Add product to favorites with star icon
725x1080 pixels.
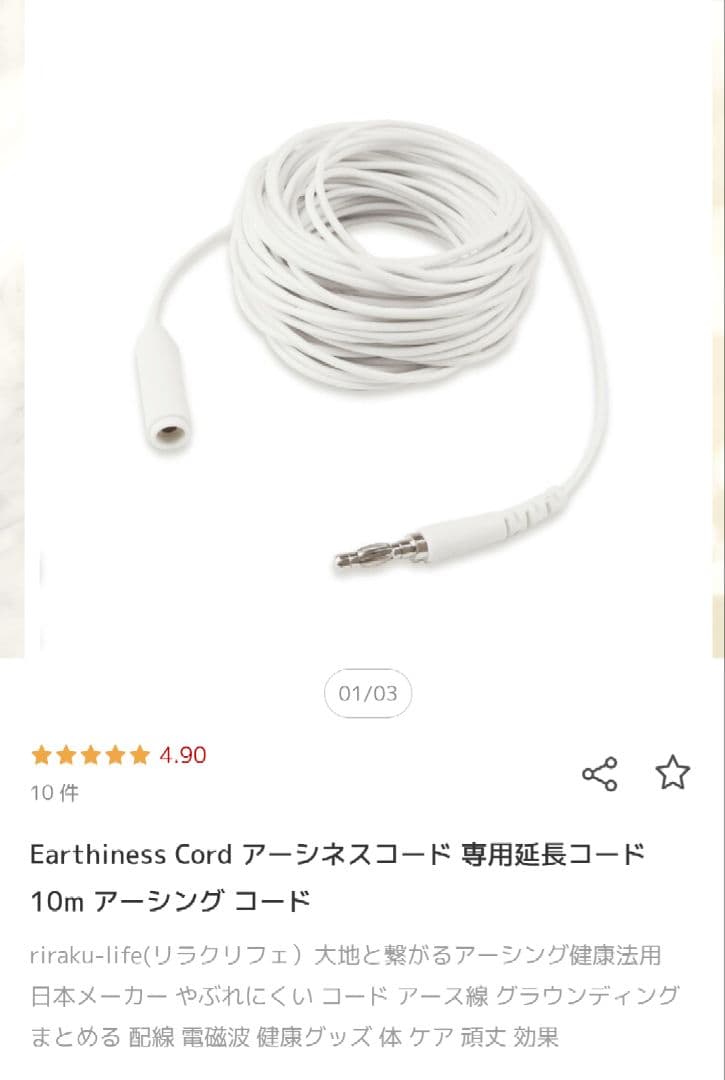[x=672, y=772]
